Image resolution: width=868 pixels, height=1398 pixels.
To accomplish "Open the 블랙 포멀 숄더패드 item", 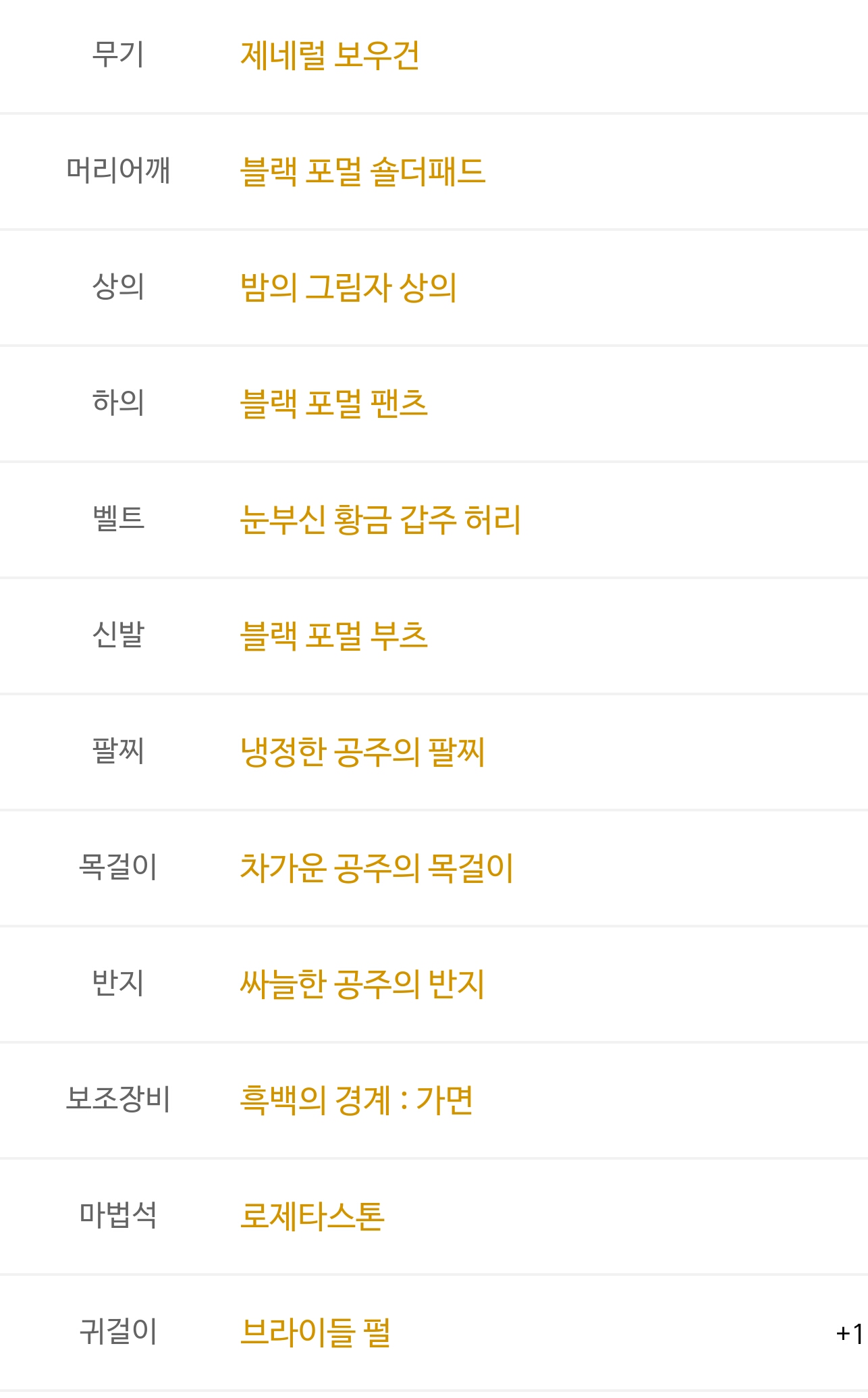I will coord(434,171).
